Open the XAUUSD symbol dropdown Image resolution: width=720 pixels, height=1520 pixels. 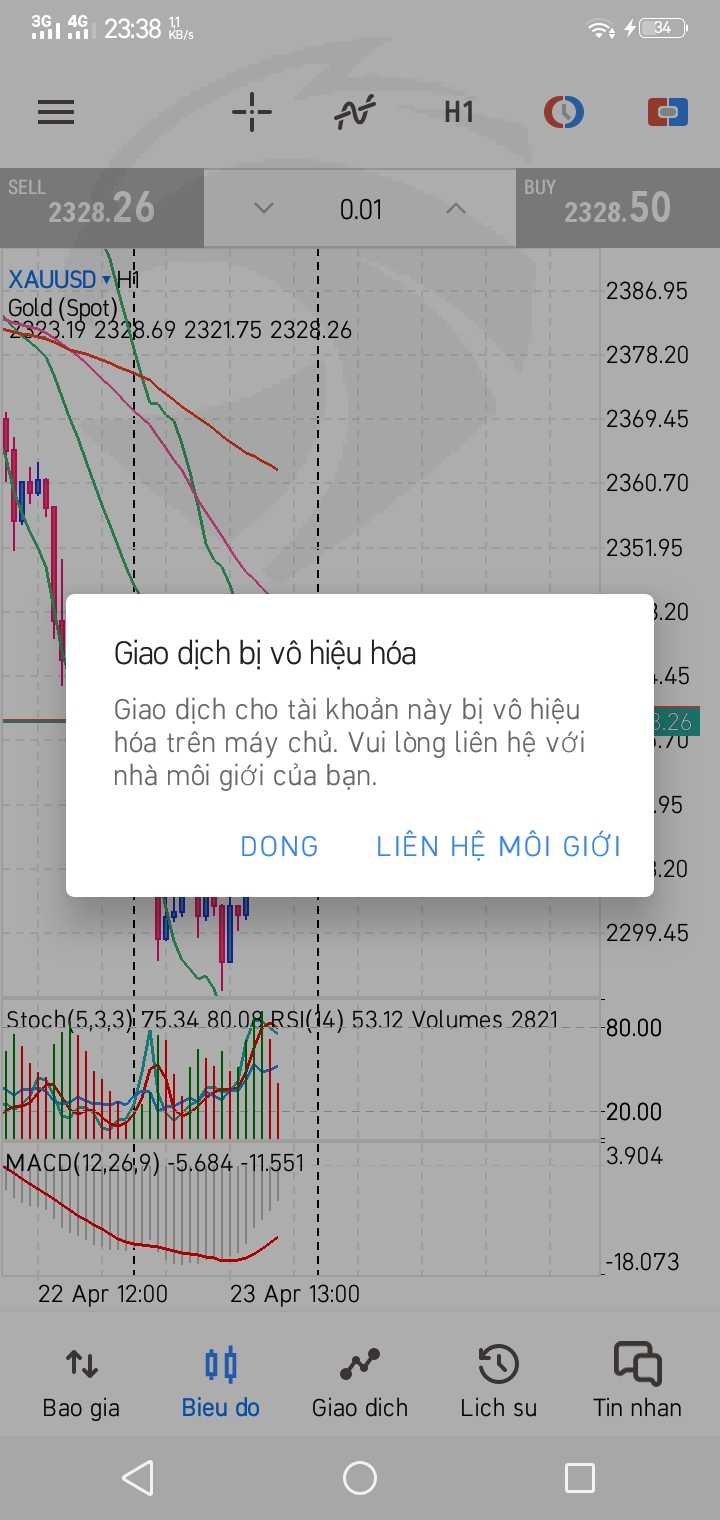pyautogui.click(x=60, y=279)
